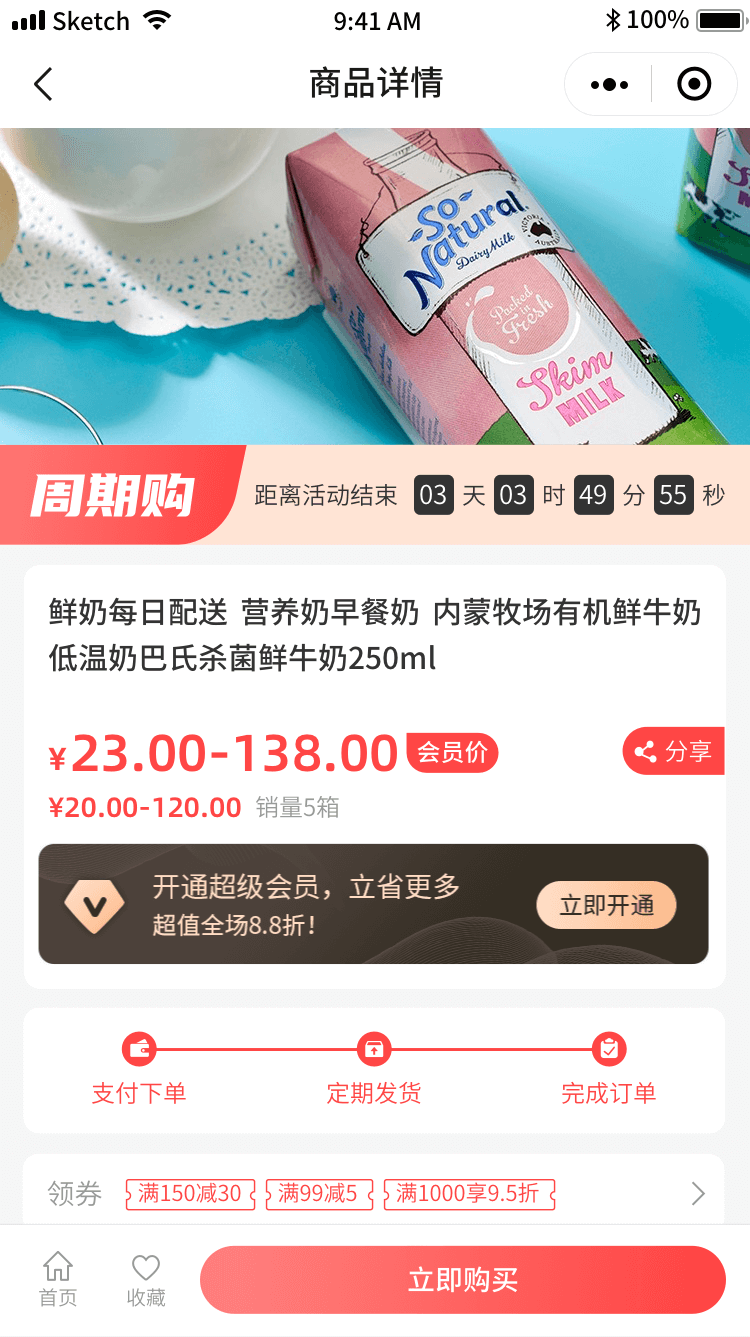Select the 满1000享9.5折 coupon
The image size is (750, 1337).
pyautogui.click(x=469, y=1193)
